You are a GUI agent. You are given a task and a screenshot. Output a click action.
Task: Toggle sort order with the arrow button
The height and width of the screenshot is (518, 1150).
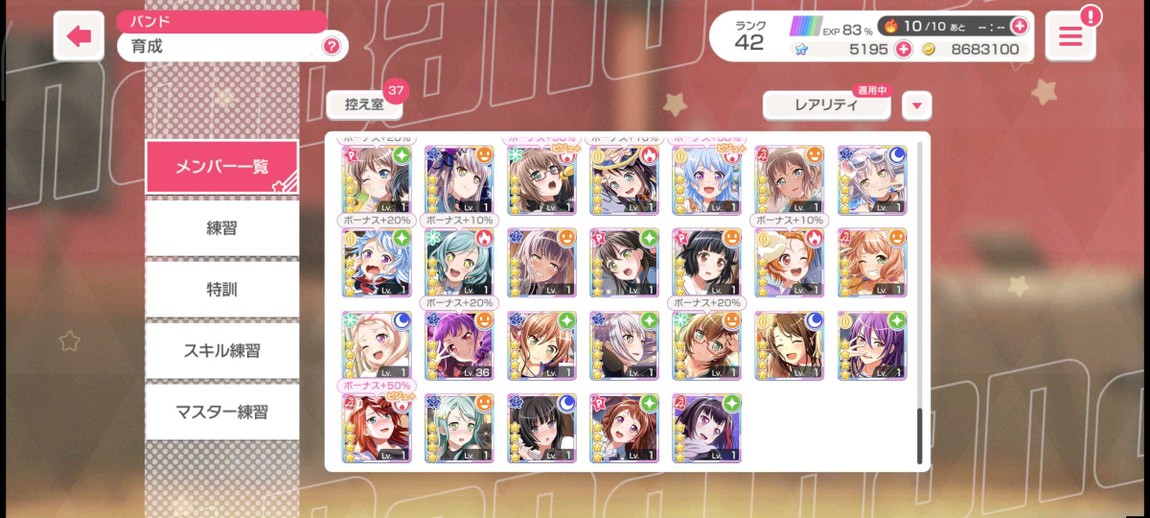click(x=916, y=105)
